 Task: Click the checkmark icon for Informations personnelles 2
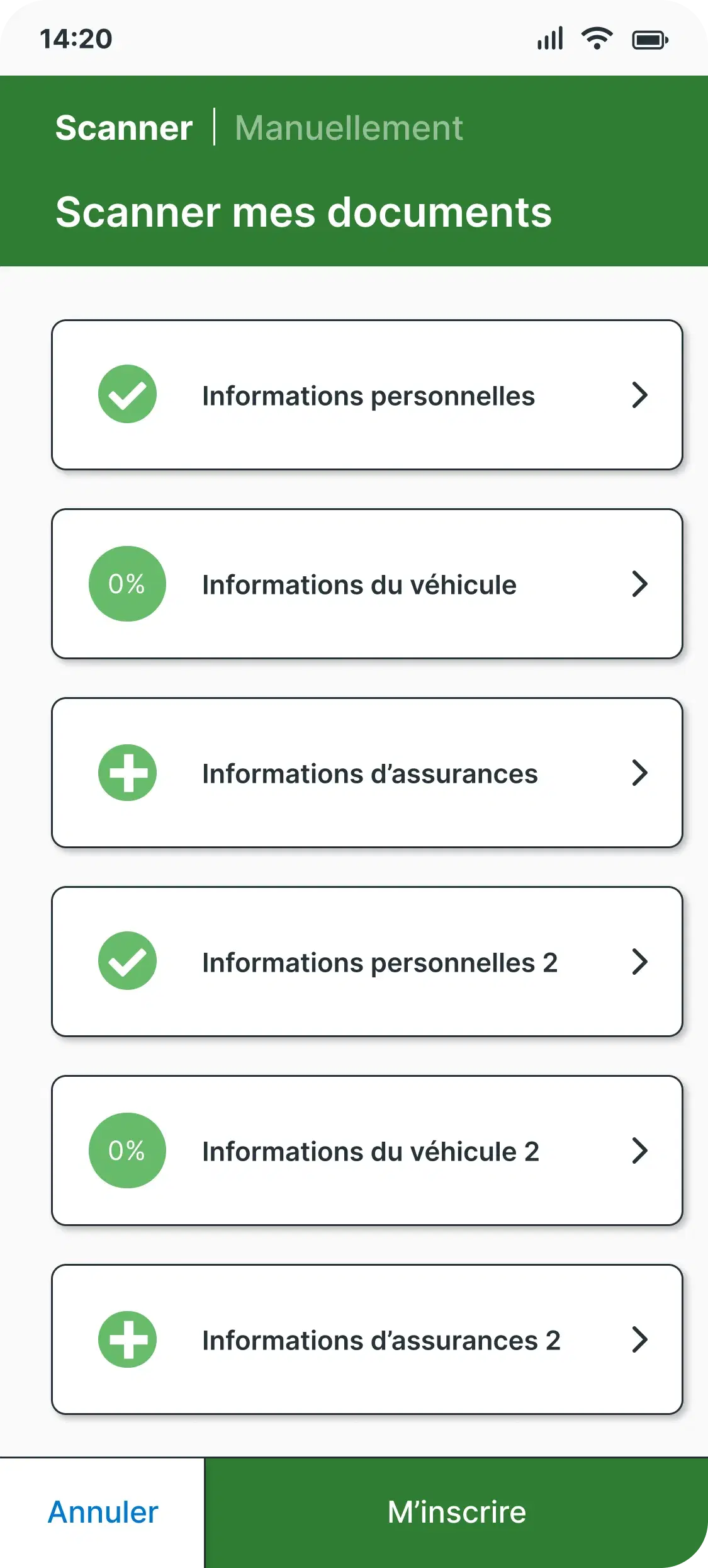(128, 960)
